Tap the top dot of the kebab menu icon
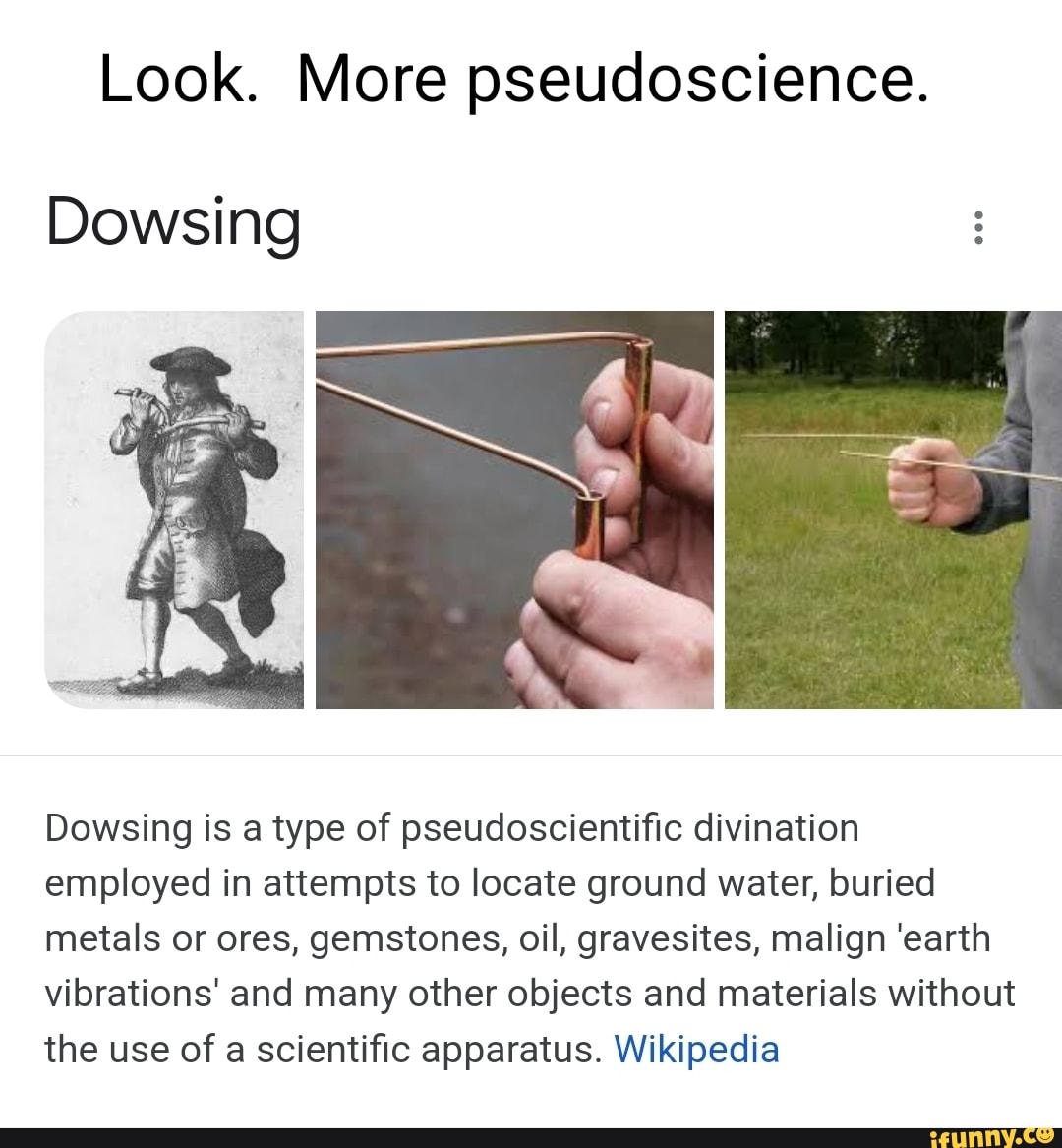 (976, 215)
